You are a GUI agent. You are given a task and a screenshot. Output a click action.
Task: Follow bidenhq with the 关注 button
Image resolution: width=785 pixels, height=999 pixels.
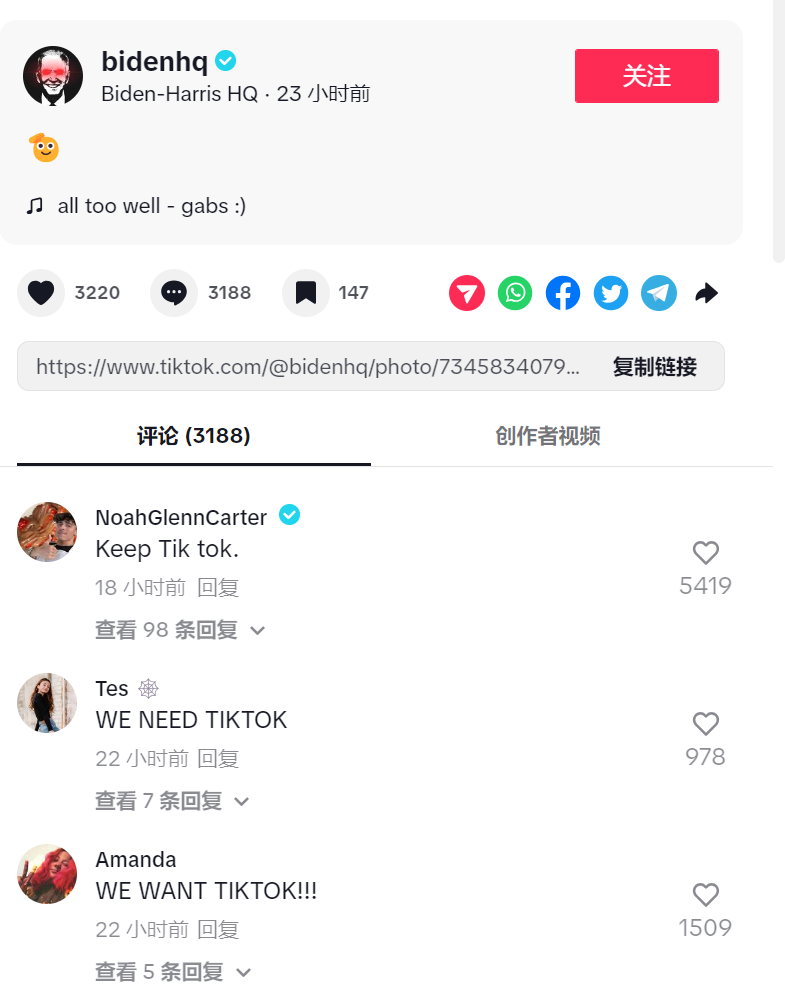pos(646,76)
